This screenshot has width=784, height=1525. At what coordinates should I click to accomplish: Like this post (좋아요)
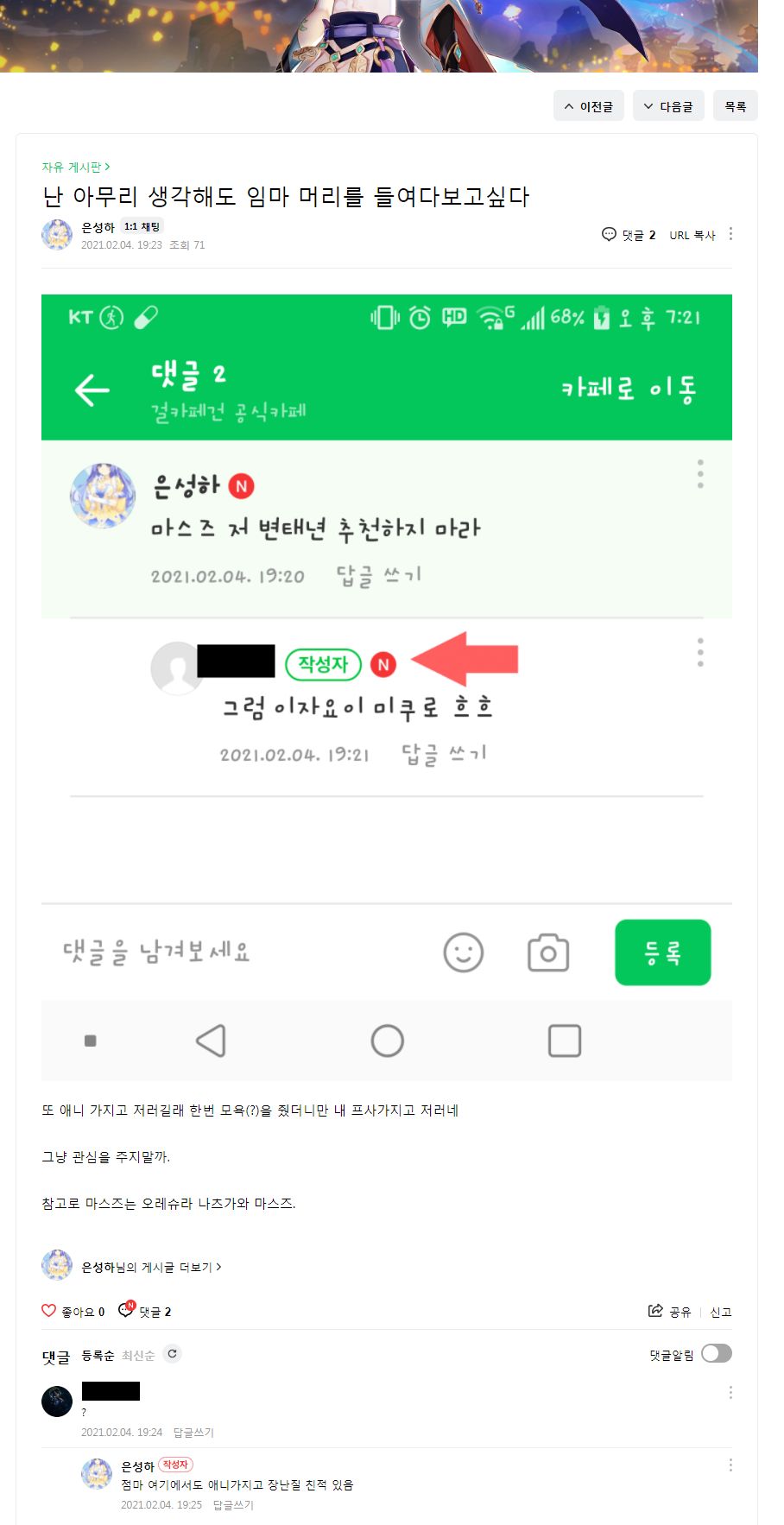point(73,1311)
